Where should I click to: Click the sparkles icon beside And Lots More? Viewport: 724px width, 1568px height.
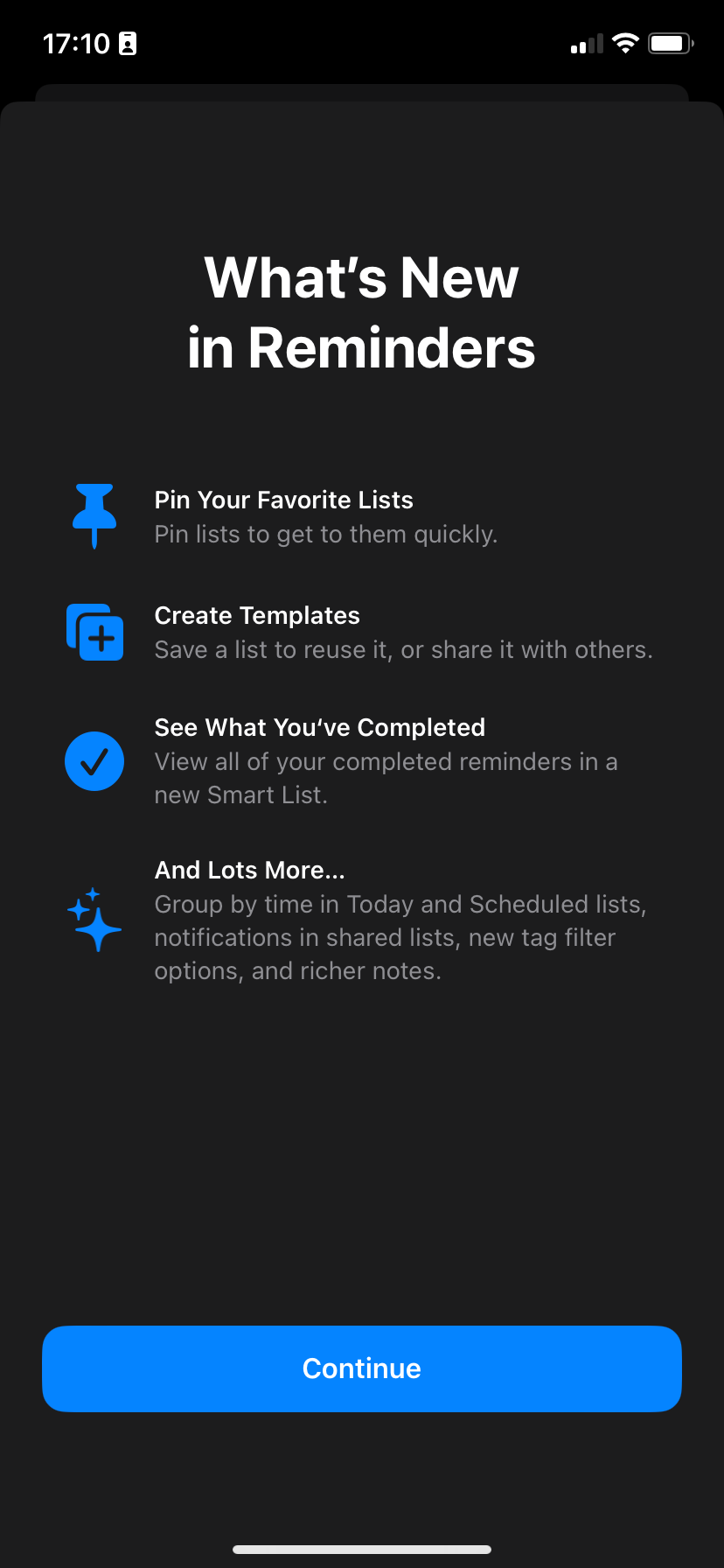coord(94,919)
